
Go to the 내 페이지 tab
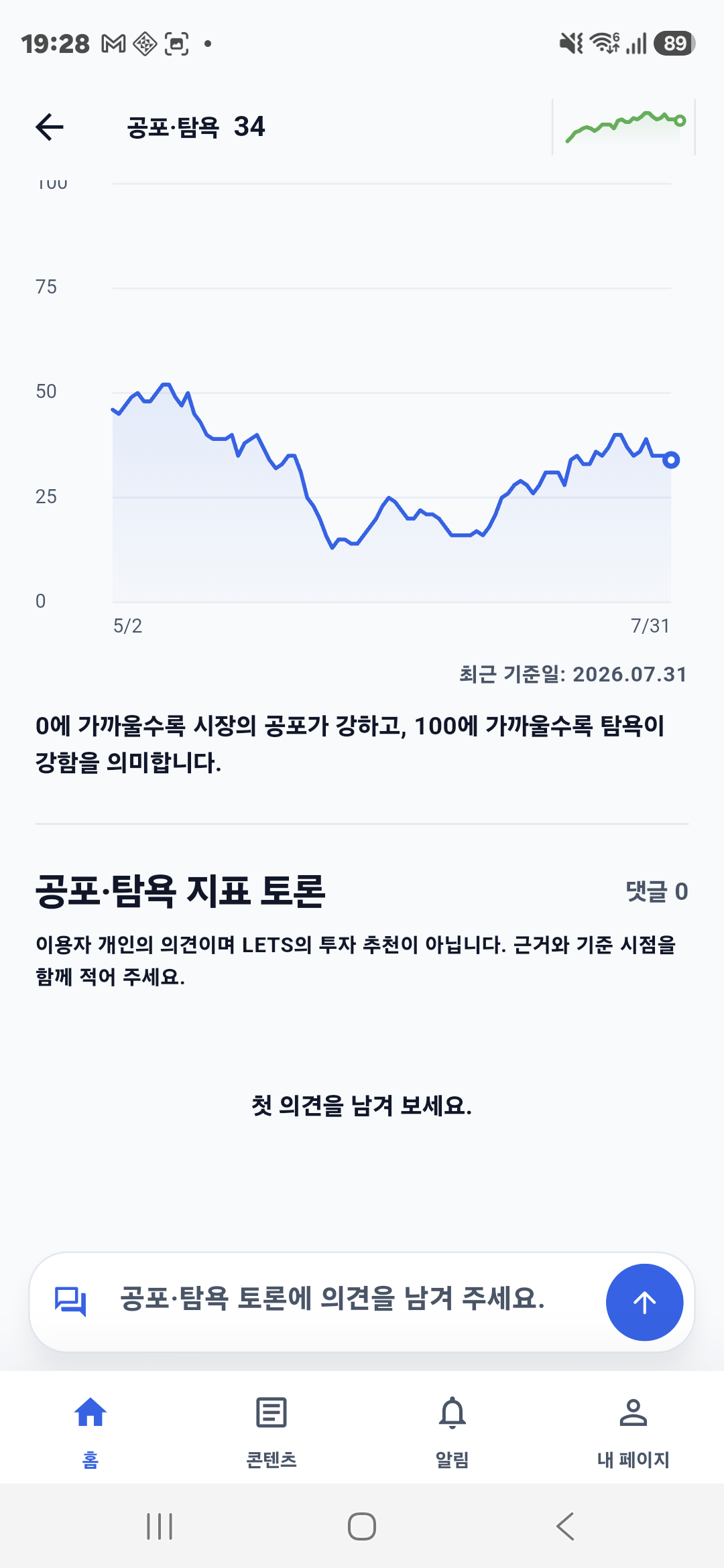(x=633, y=1429)
